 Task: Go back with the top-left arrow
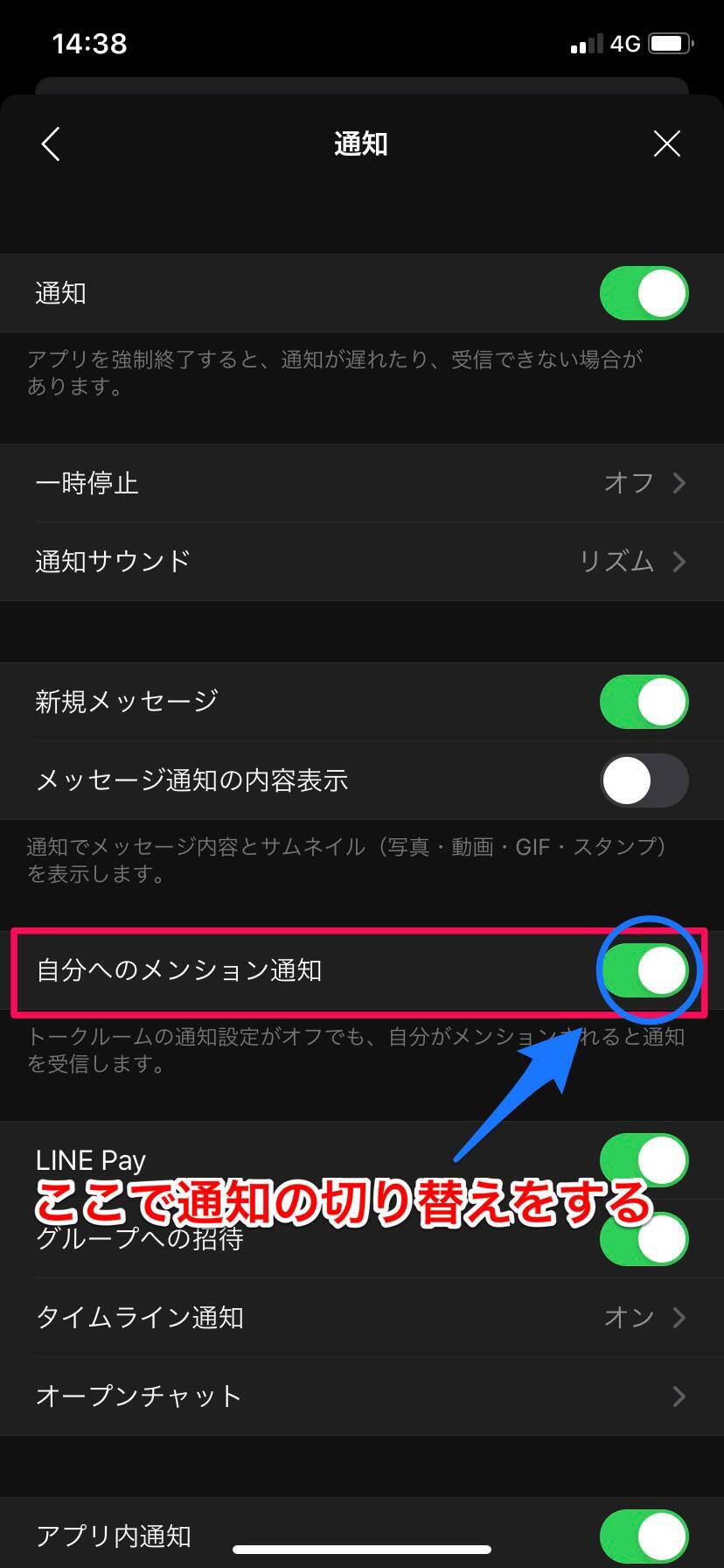click(x=51, y=144)
